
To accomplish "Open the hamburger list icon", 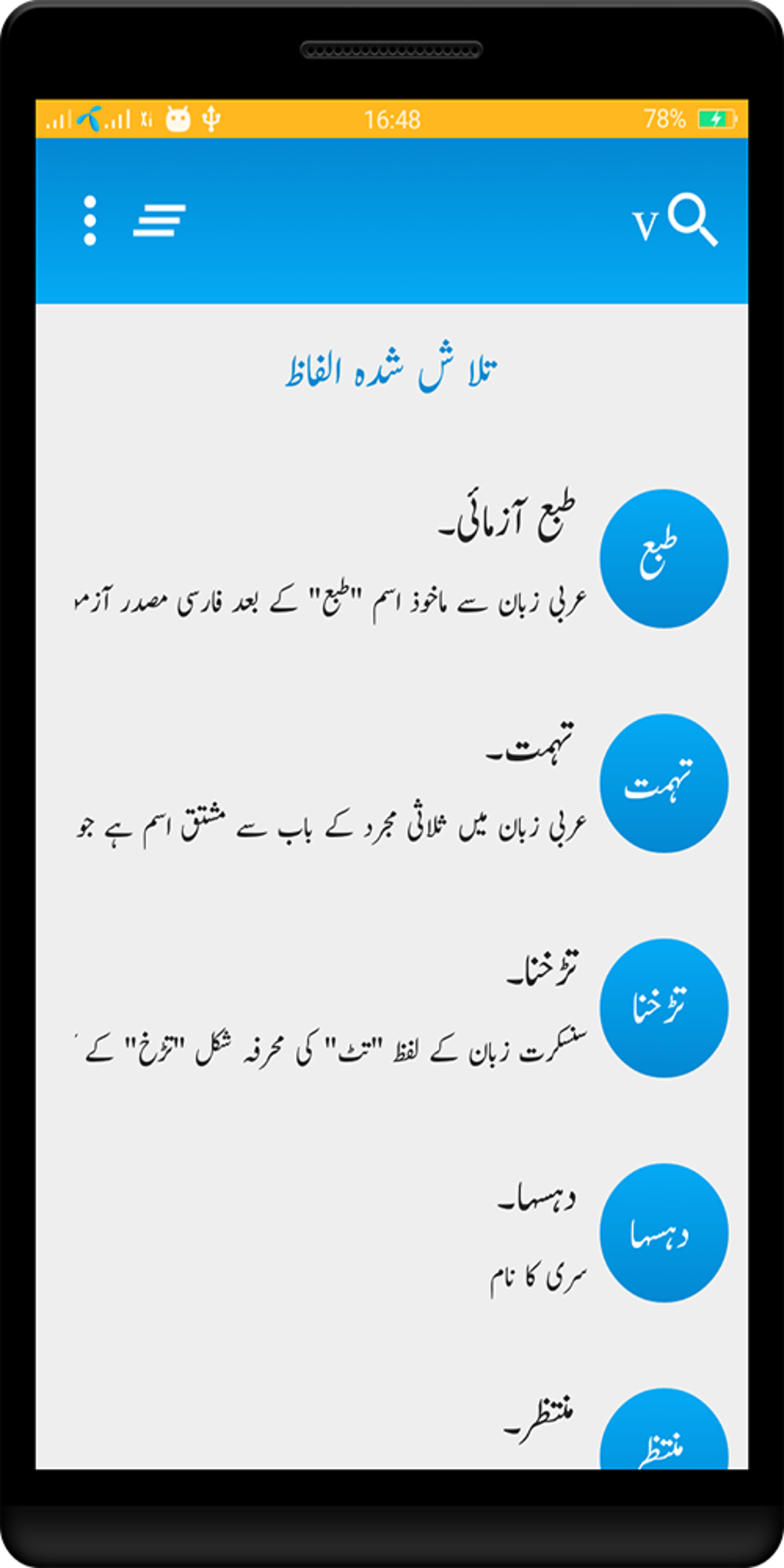I will point(158,221).
